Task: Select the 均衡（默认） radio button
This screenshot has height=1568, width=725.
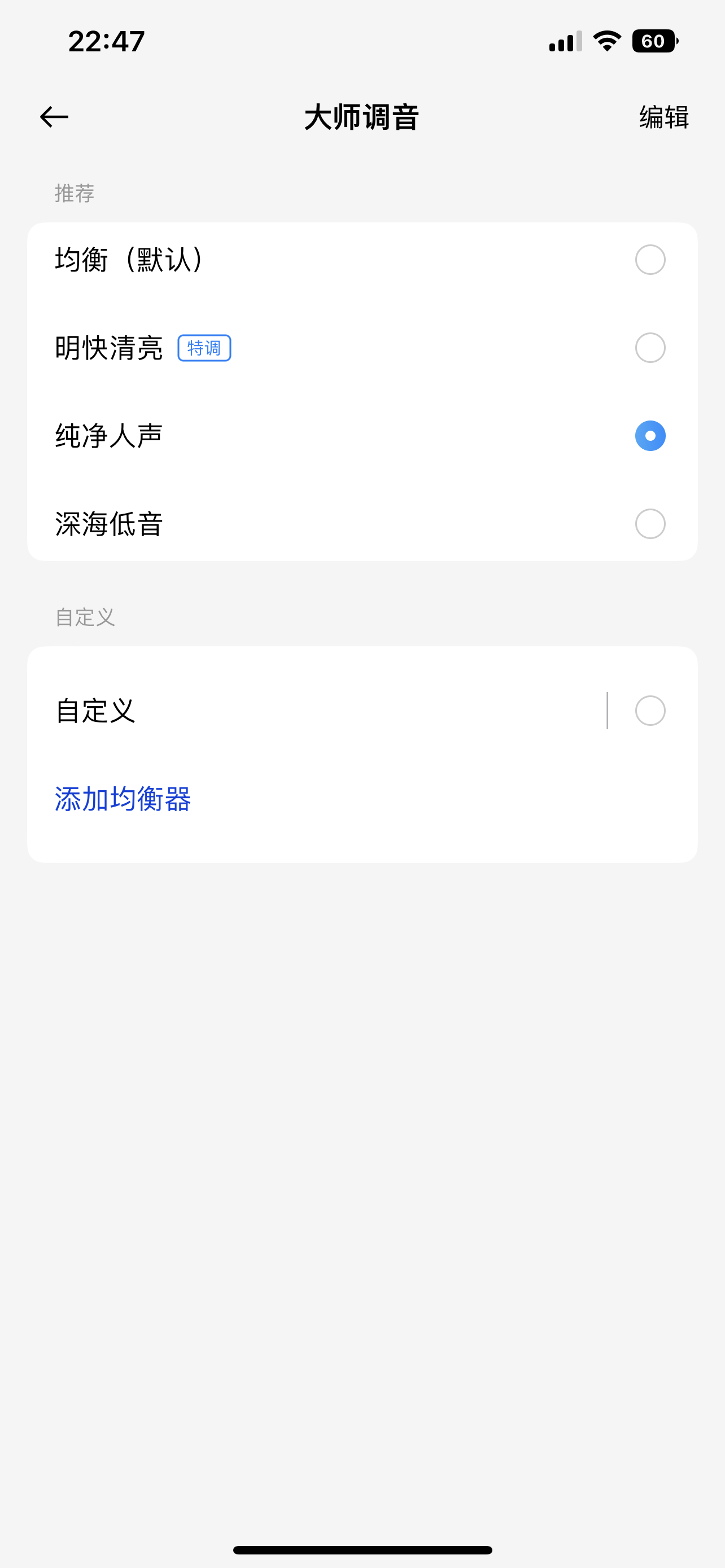Action: coord(649,260)
